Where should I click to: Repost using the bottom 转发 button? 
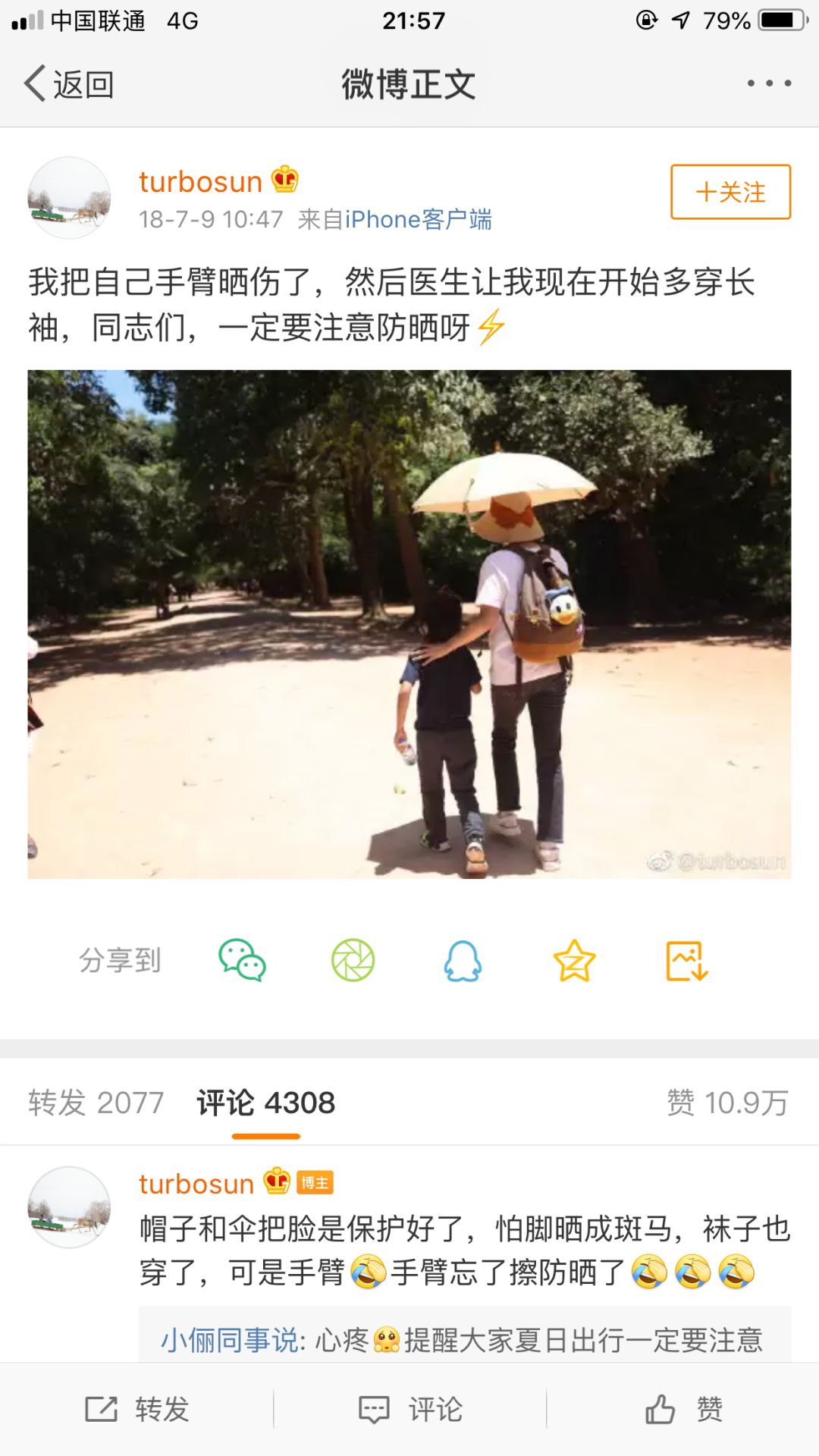tap(137, 1409)
